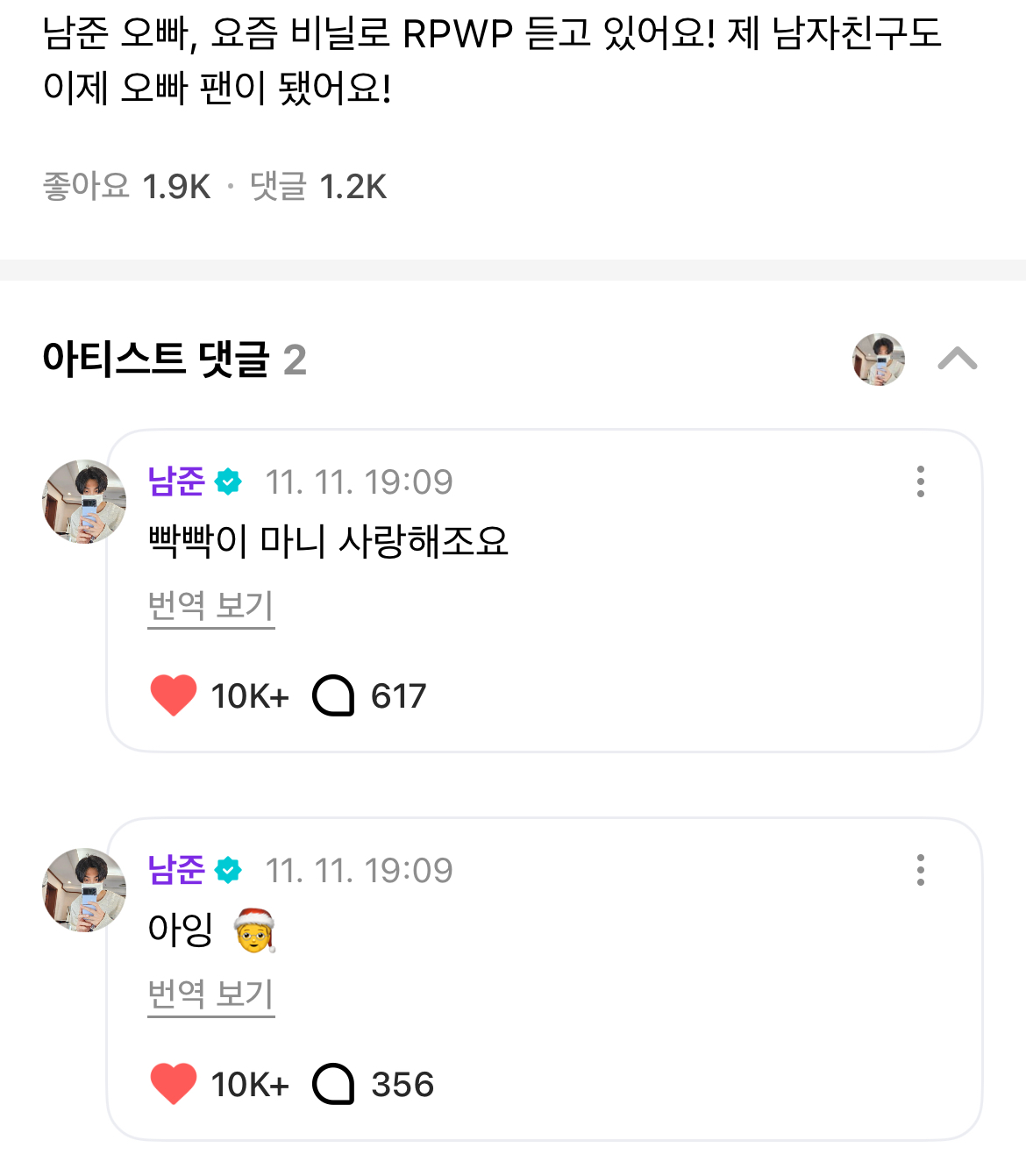Viewport: 1026px width, 1176px height.
Task: Open overflow menu on the 아잉 comment
Action: [x=920, y=870]
